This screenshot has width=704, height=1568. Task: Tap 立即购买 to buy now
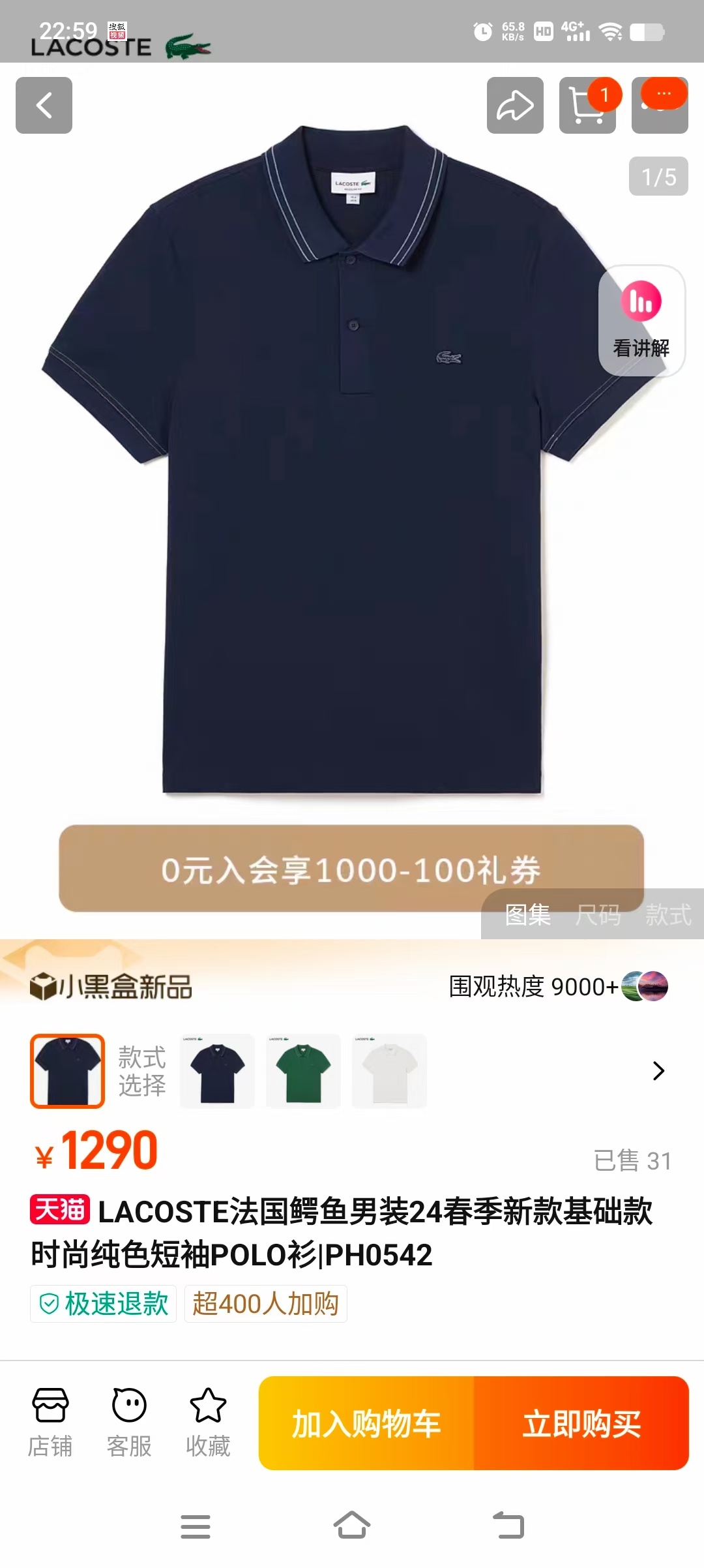[581, 1423]
